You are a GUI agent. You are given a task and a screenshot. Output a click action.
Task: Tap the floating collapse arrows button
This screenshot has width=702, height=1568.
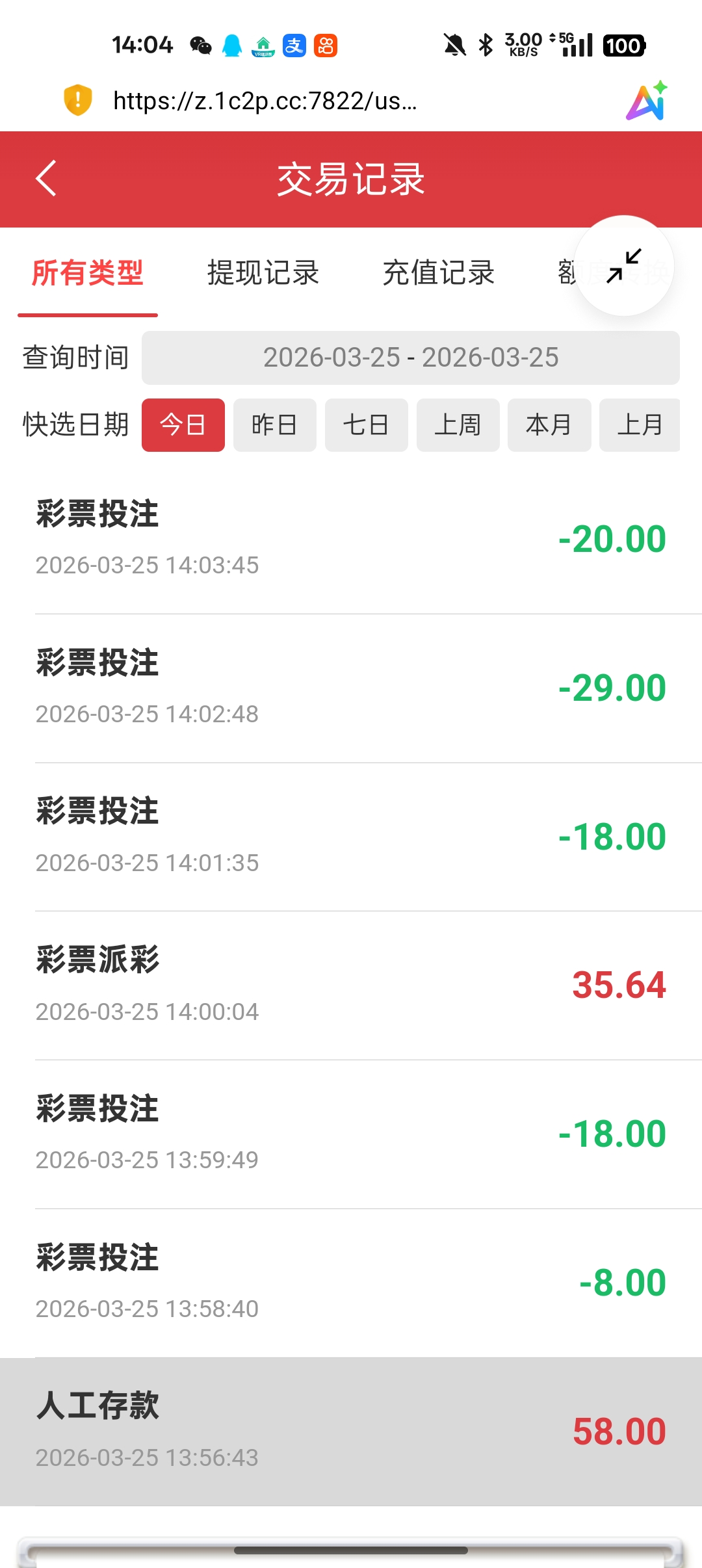point(624,266)
